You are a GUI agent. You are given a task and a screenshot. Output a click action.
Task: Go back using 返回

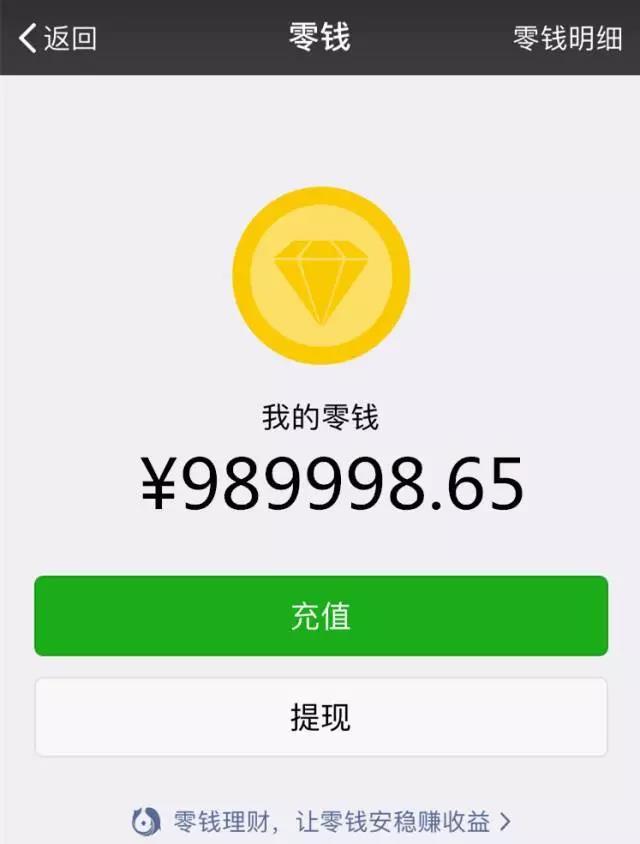click(x=58, y=38)
